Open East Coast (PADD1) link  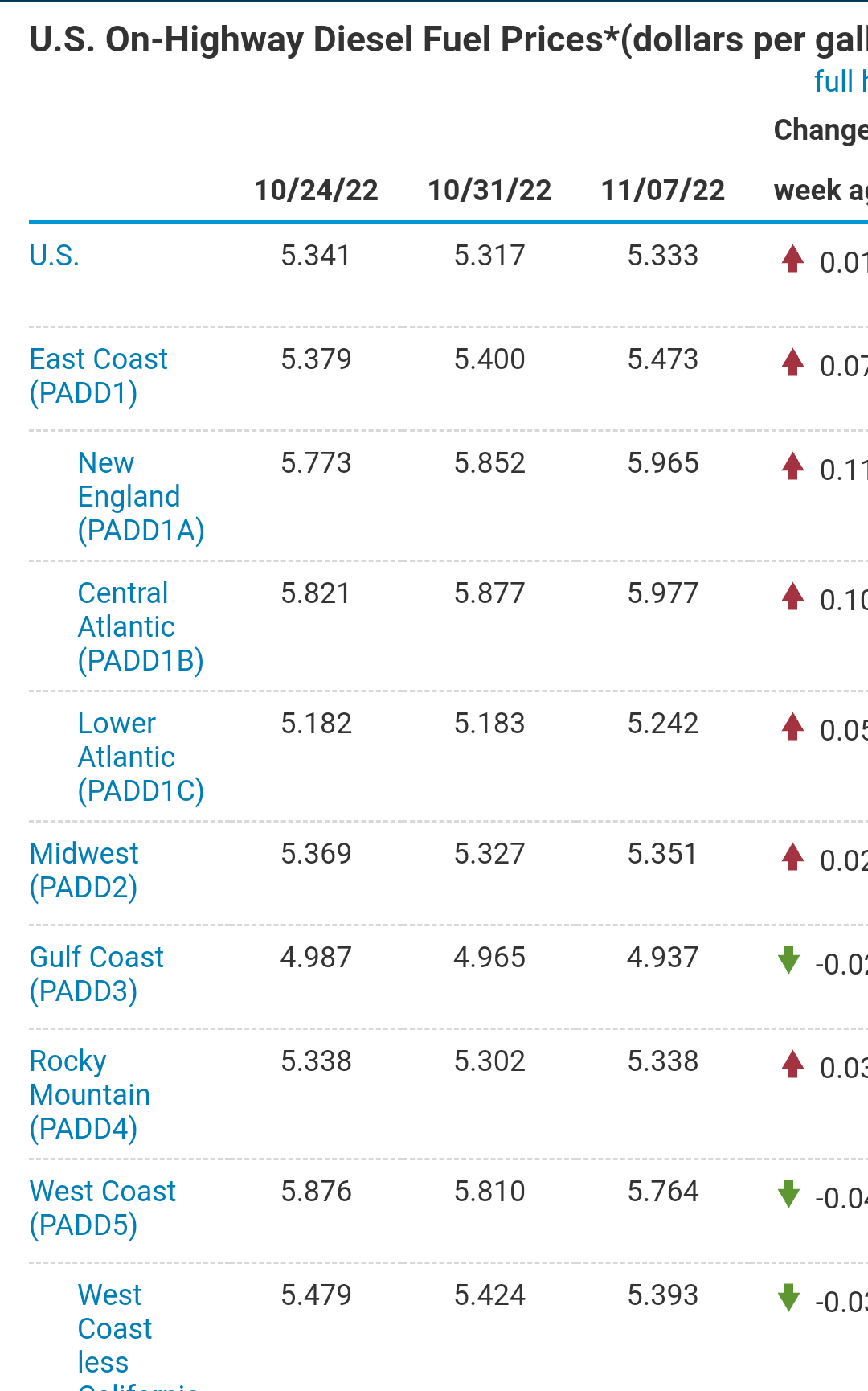(x=98, y=375)
